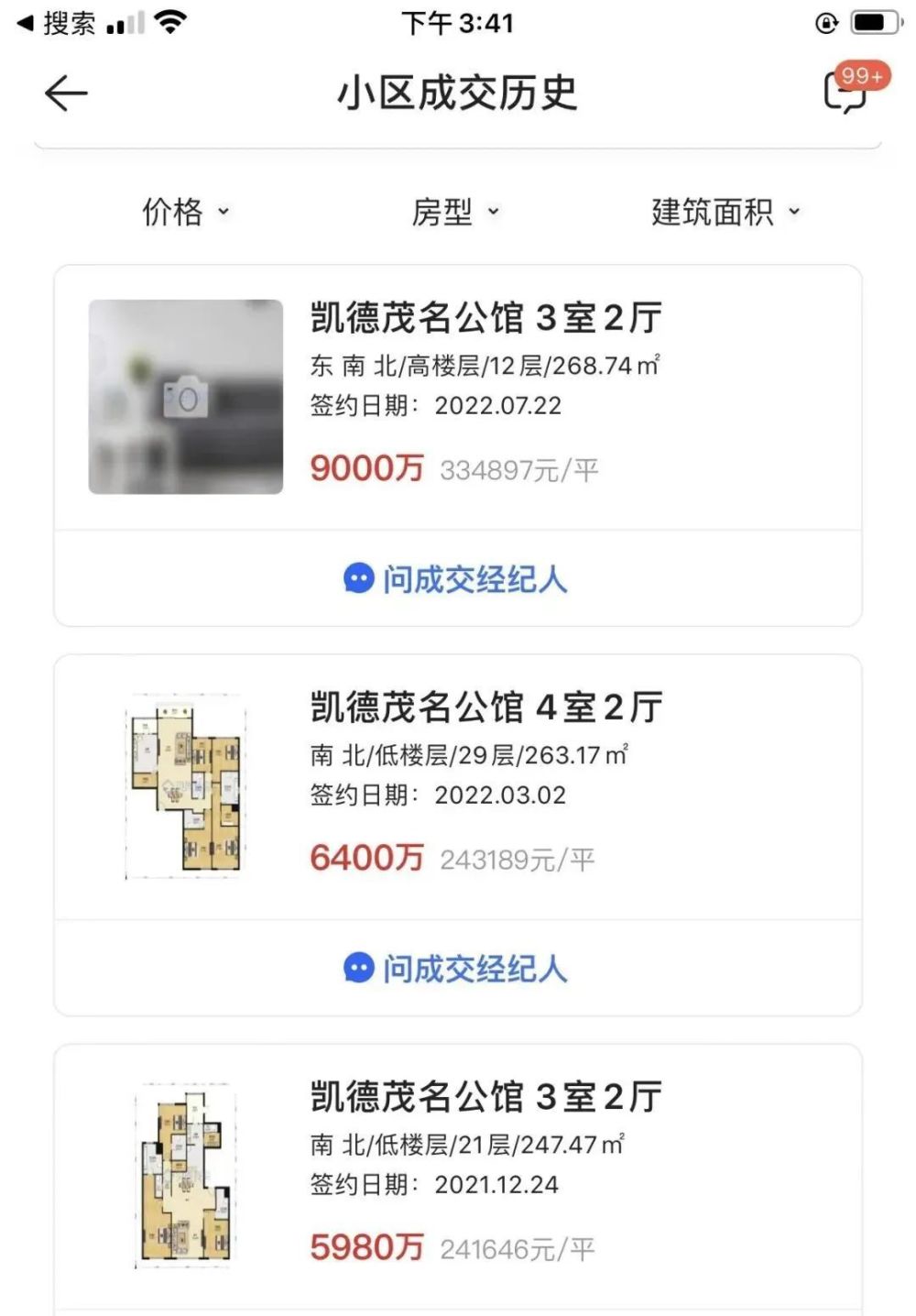Expand the 建筑面积 filter dropdown
This screenshot has width=916, height=1316.
(725, 213)
